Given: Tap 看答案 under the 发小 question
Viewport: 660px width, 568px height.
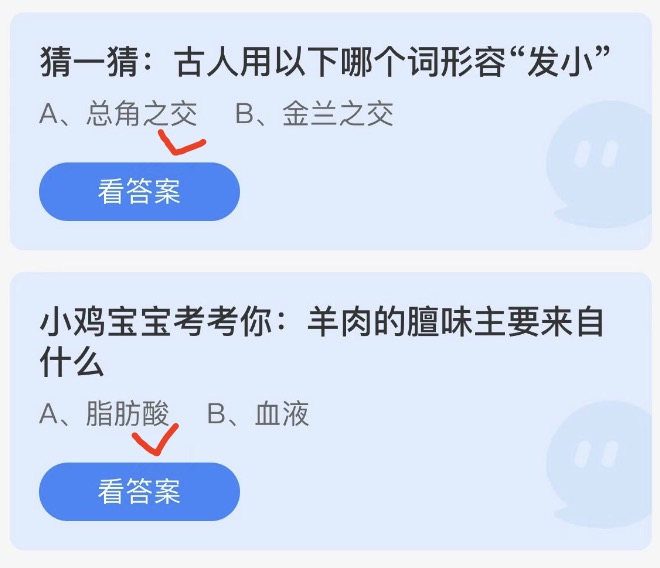Looking at the screenshot, I should click(x=139, y=192).
